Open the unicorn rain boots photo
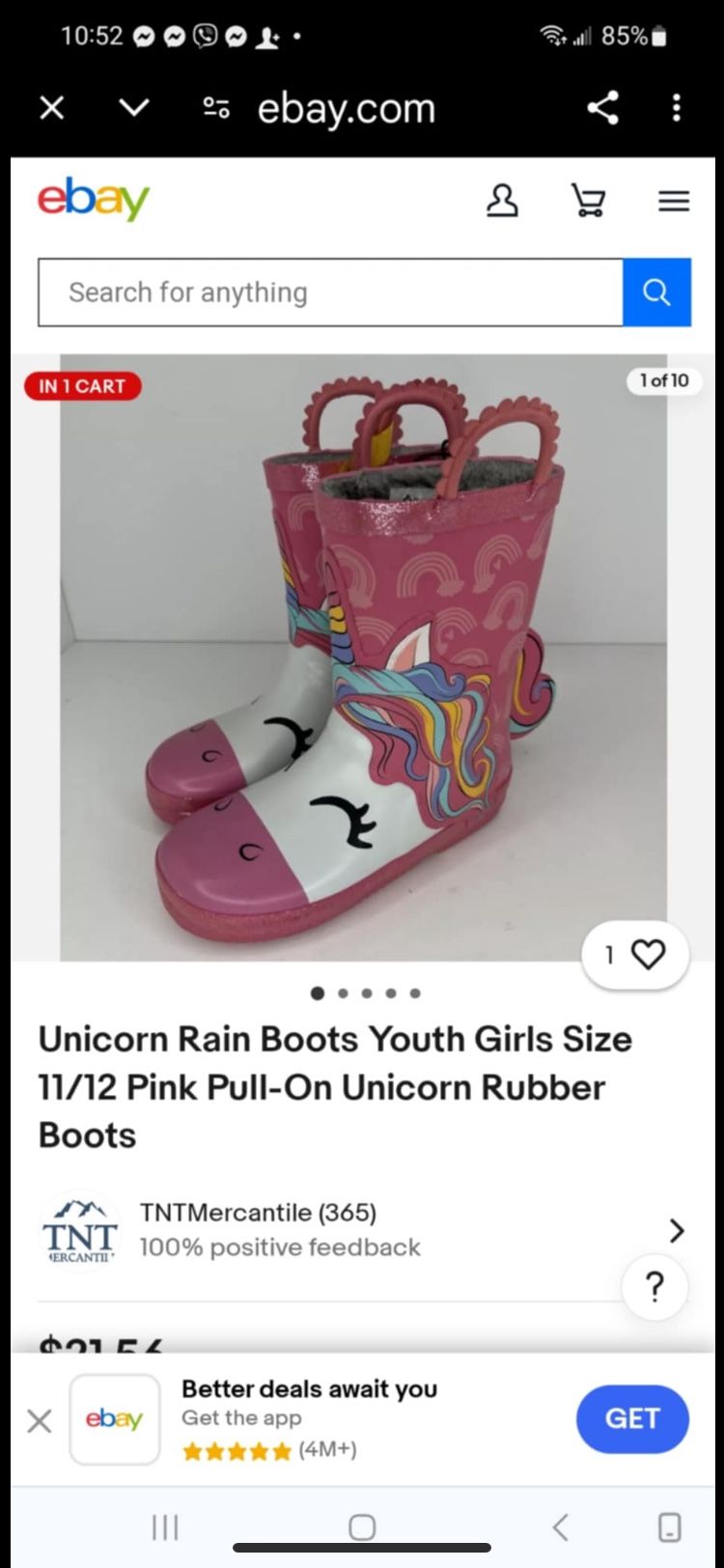This screenshot has width=724, height=1568. (363, 657)
